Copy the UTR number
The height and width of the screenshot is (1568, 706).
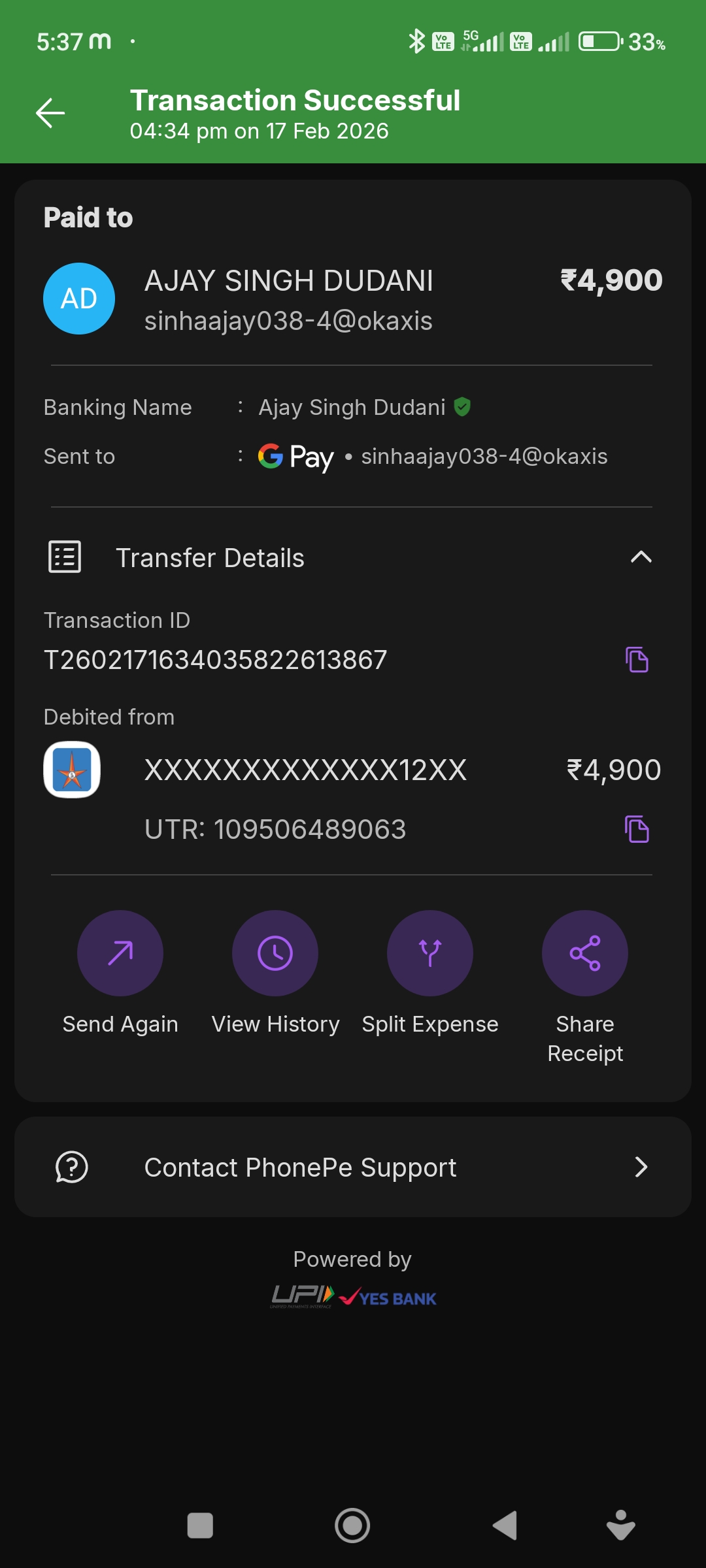pyautogui.click(x=637, y=829)
